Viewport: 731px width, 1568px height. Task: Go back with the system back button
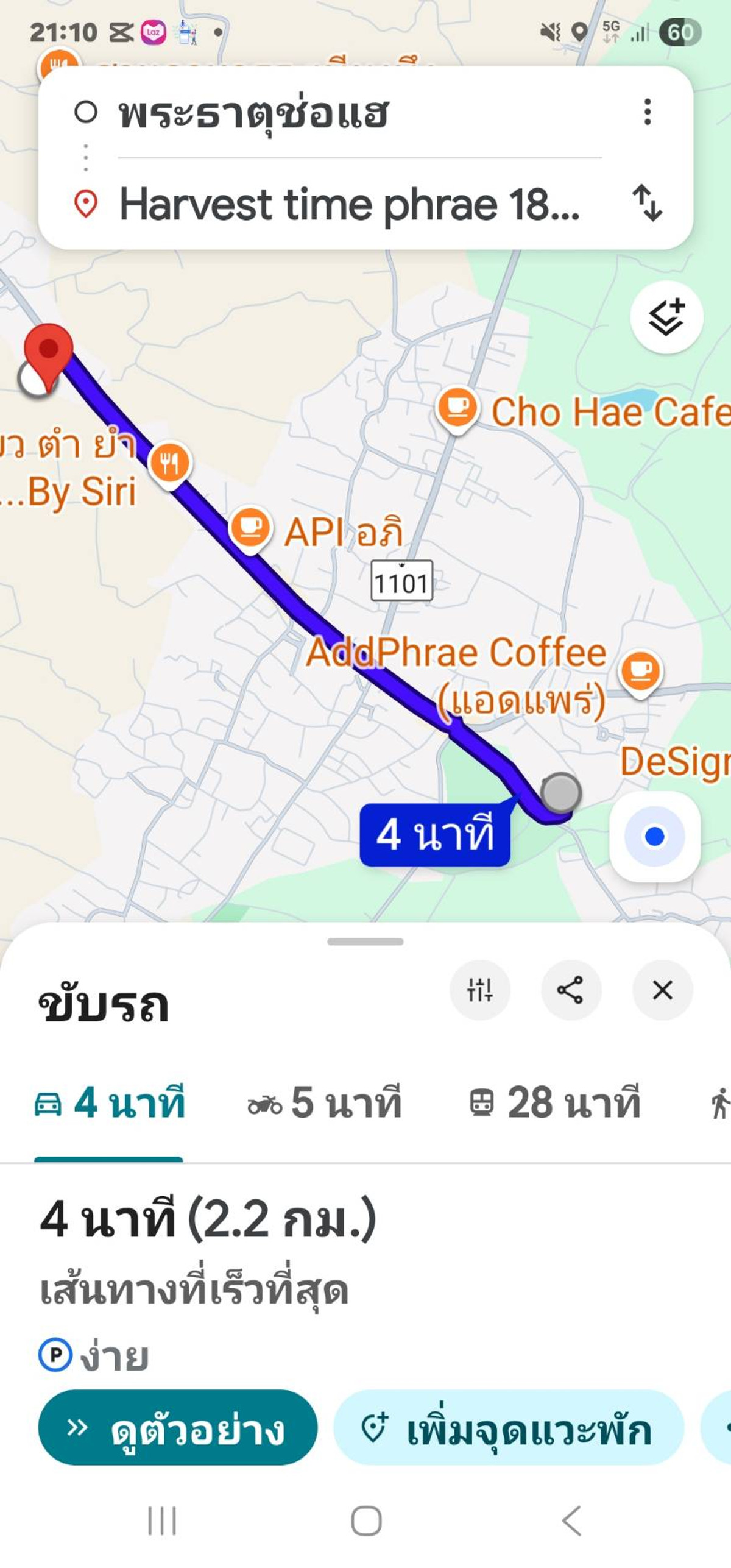(571, 1521)
